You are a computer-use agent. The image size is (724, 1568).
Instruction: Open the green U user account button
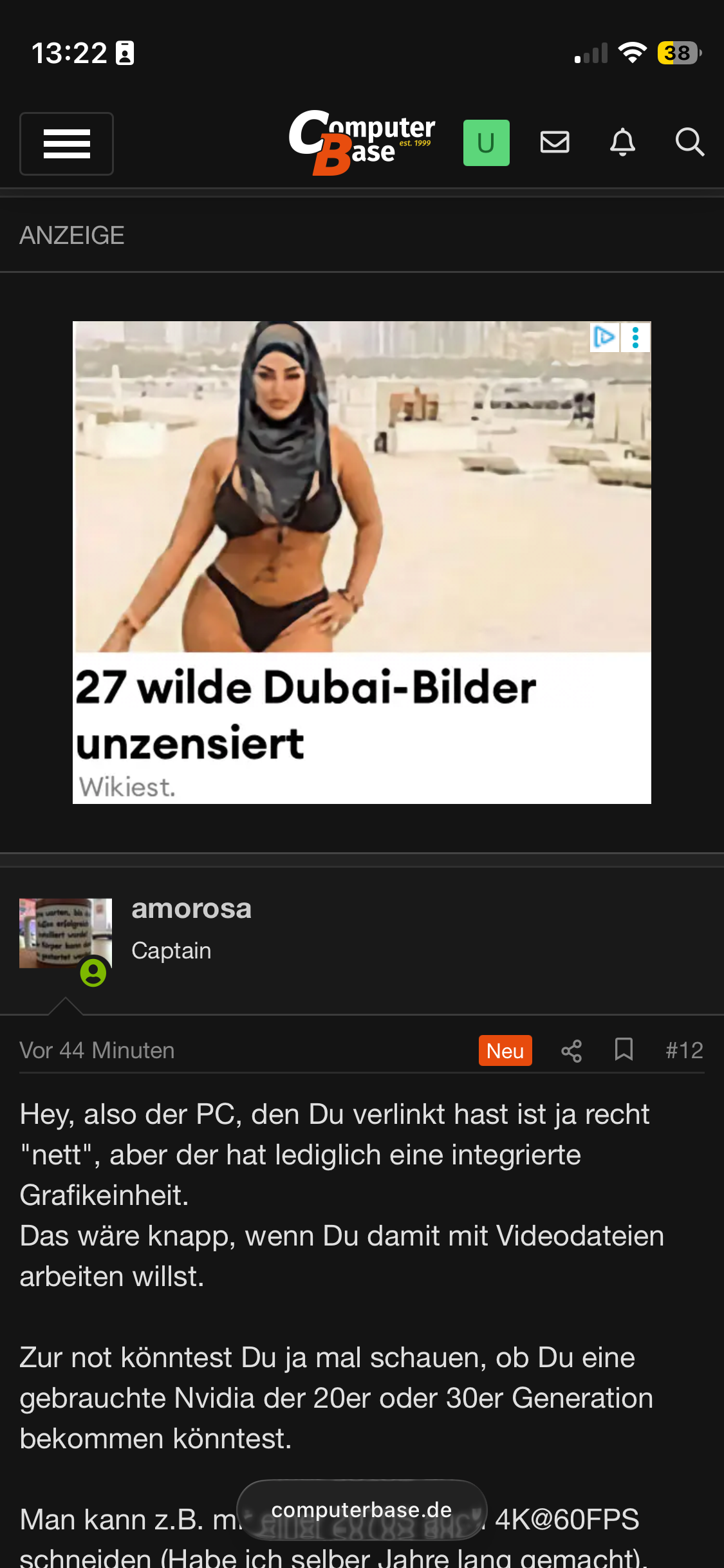click(x=486, y=143)
